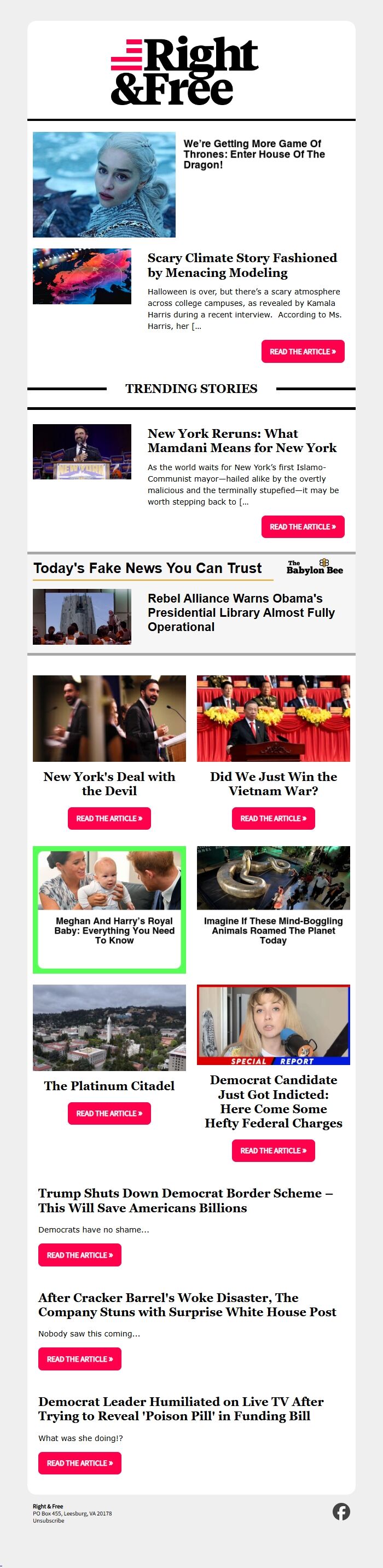383x1568 pixels.
Task: Read The Platinum Citadel article
Action: click(109, 1113)
